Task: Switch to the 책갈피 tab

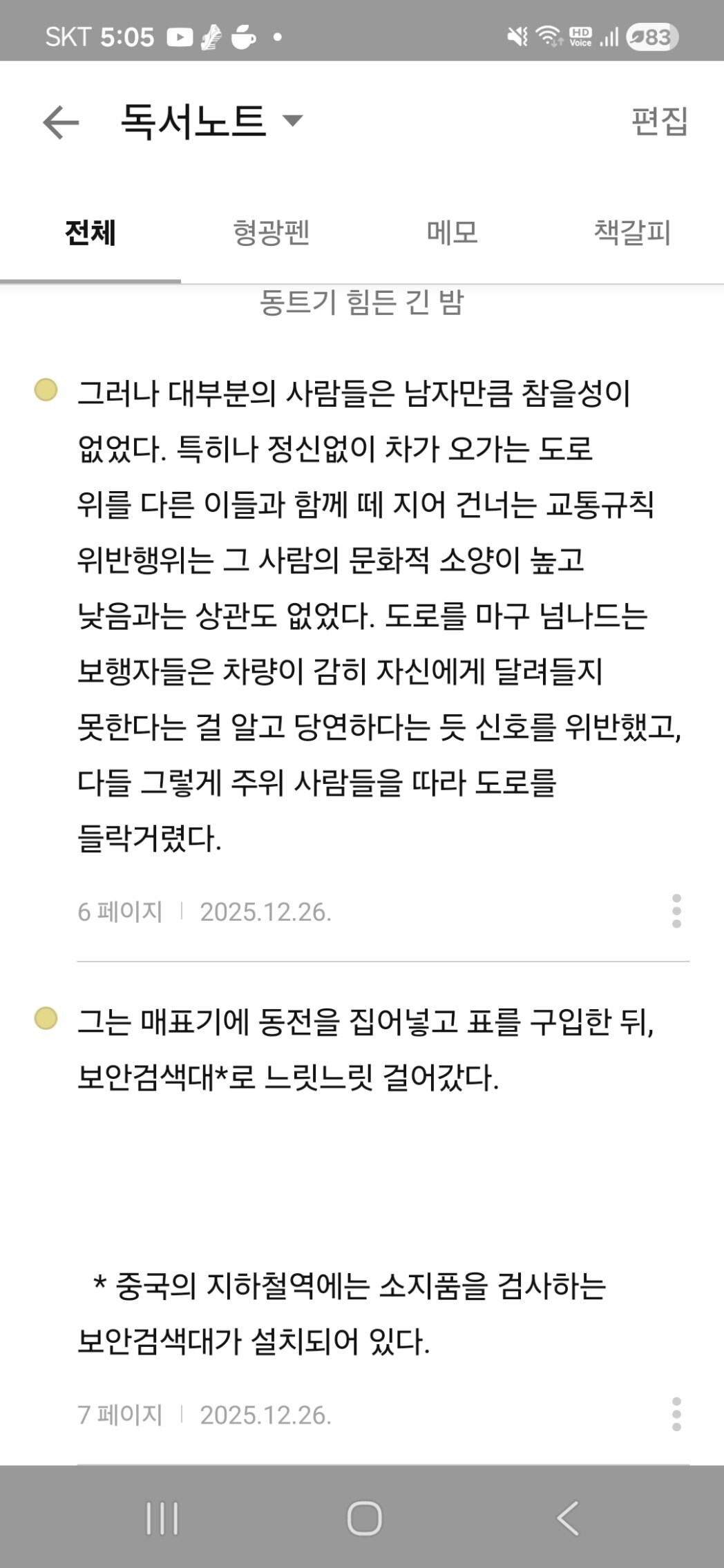Action: tap(632, 233)
